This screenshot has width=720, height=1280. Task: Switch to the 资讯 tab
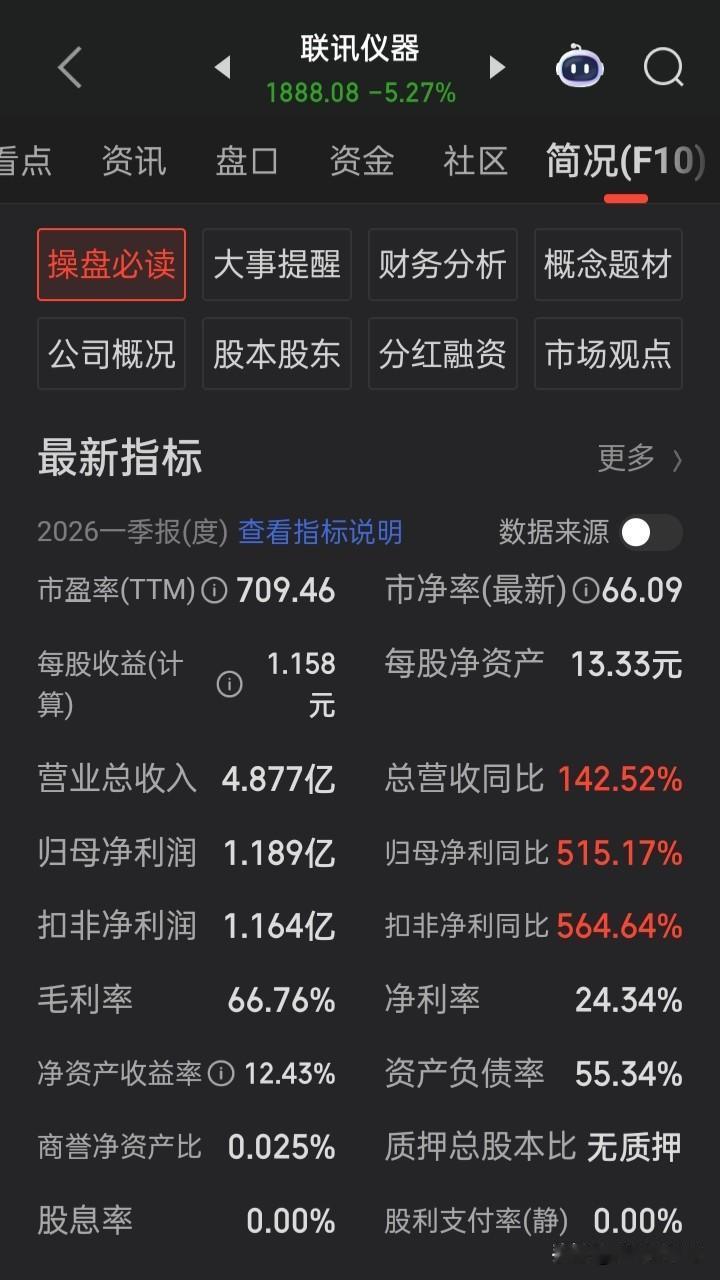[x=134, y=161]
